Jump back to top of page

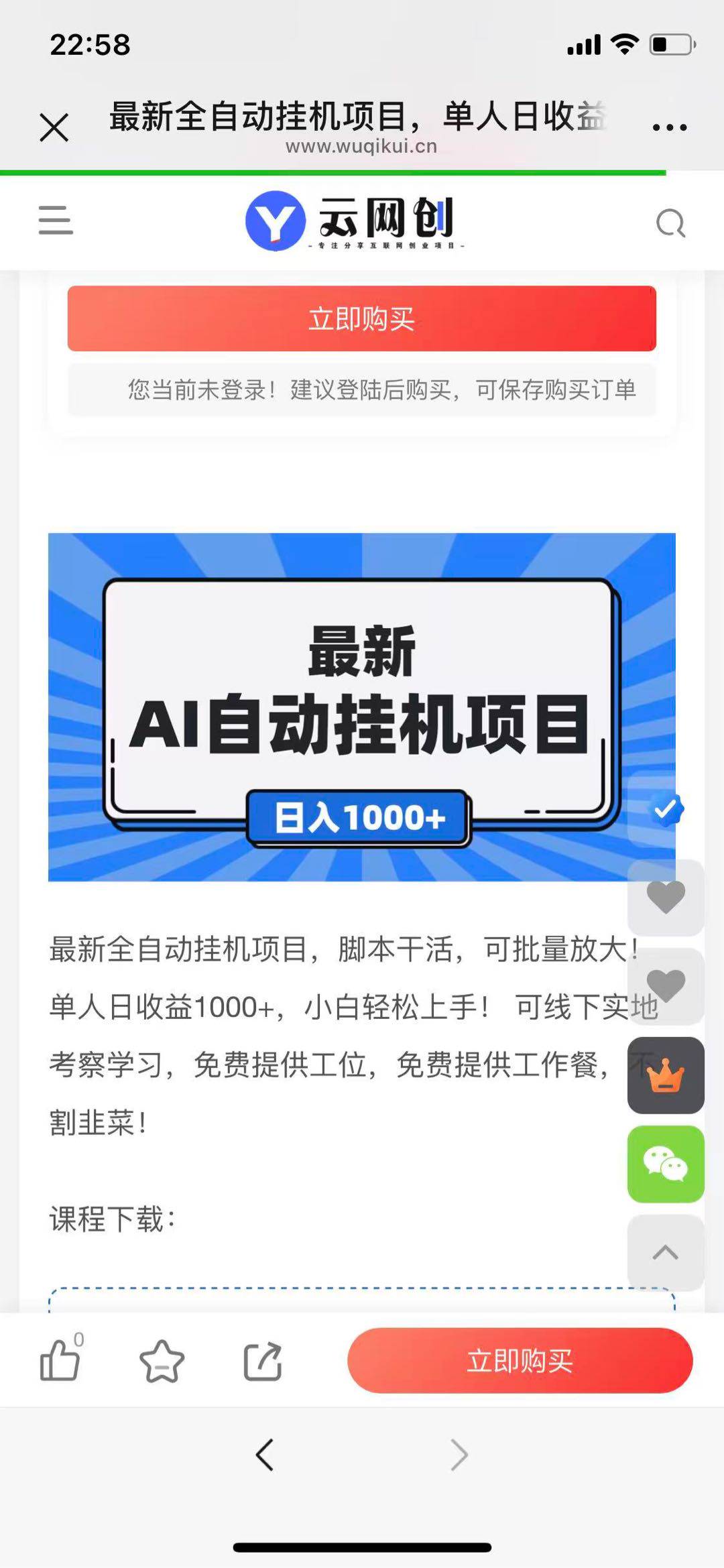665,1252
